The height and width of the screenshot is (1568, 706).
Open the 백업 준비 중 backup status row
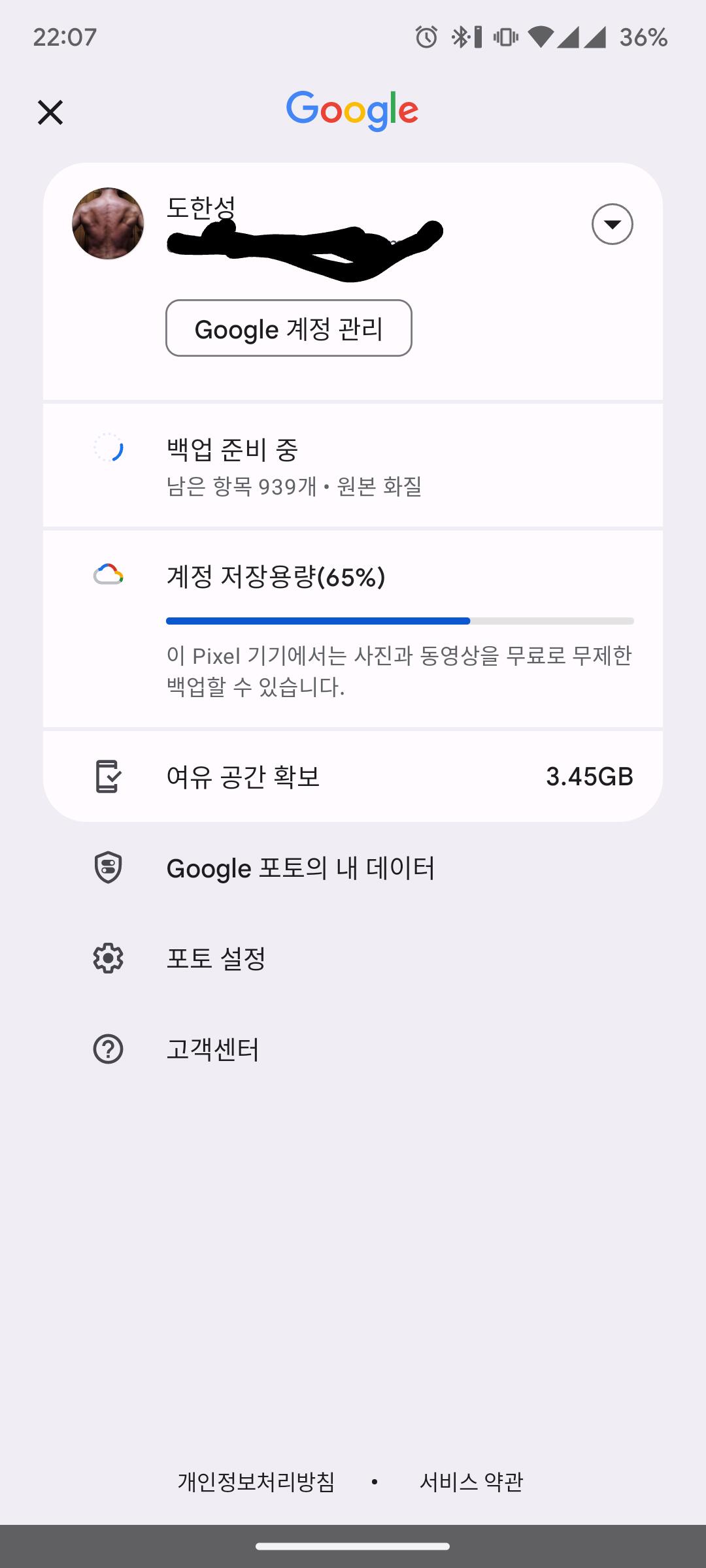[x=353, y=465]
